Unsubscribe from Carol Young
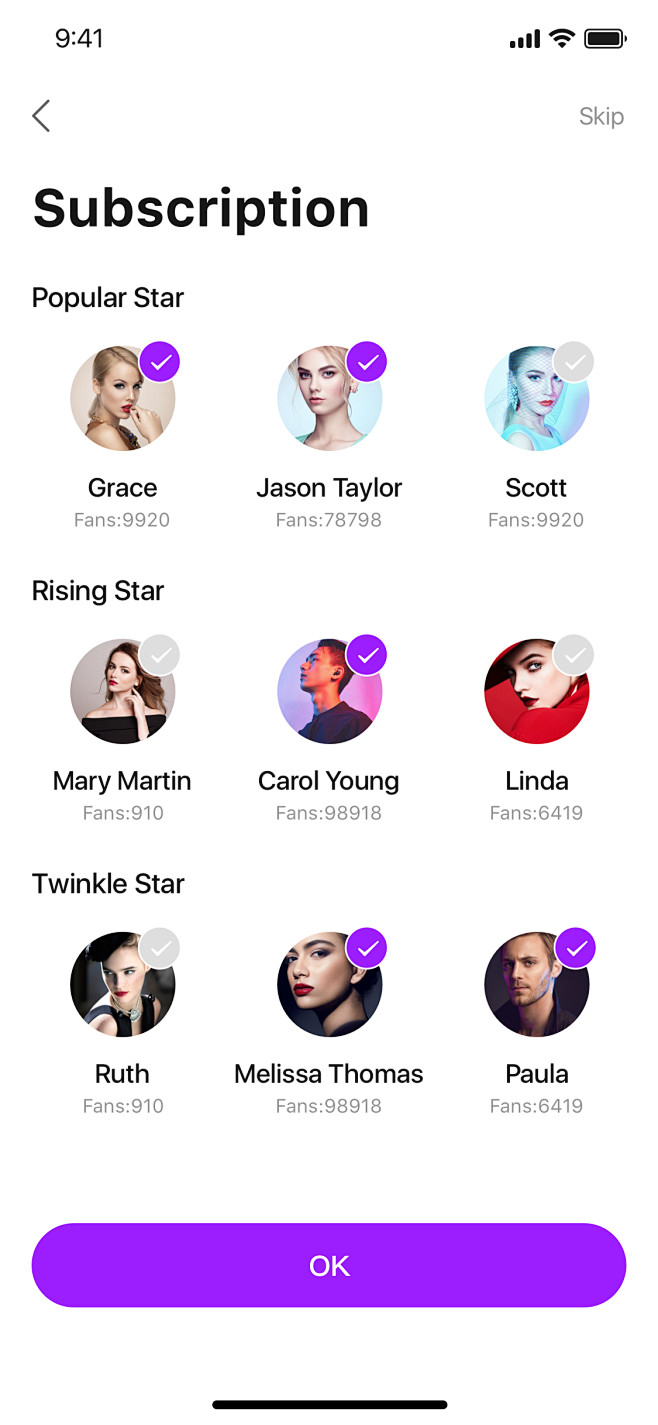658x1425 pixels. click(367, 655)
